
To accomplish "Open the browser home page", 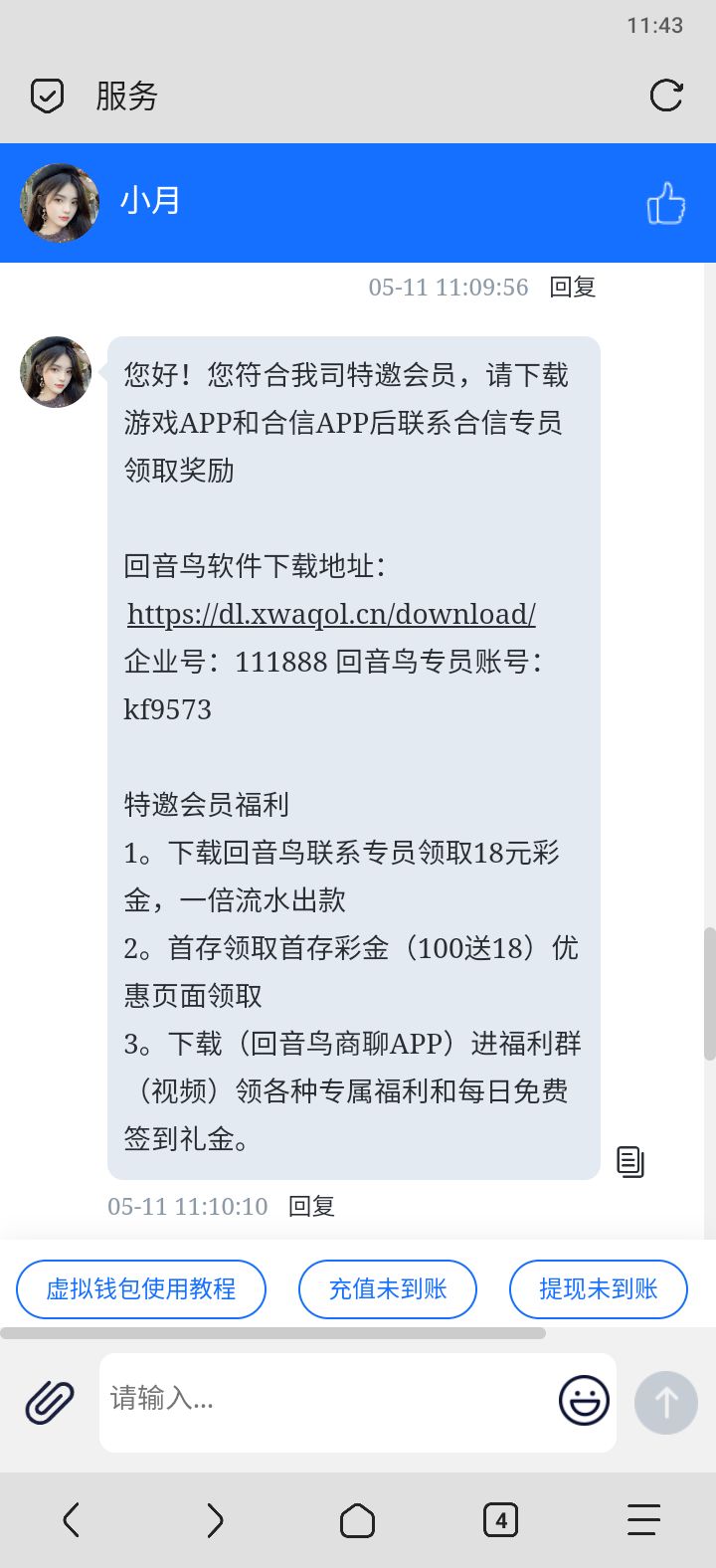I will pyautogui.click(x=357, y=1520).
